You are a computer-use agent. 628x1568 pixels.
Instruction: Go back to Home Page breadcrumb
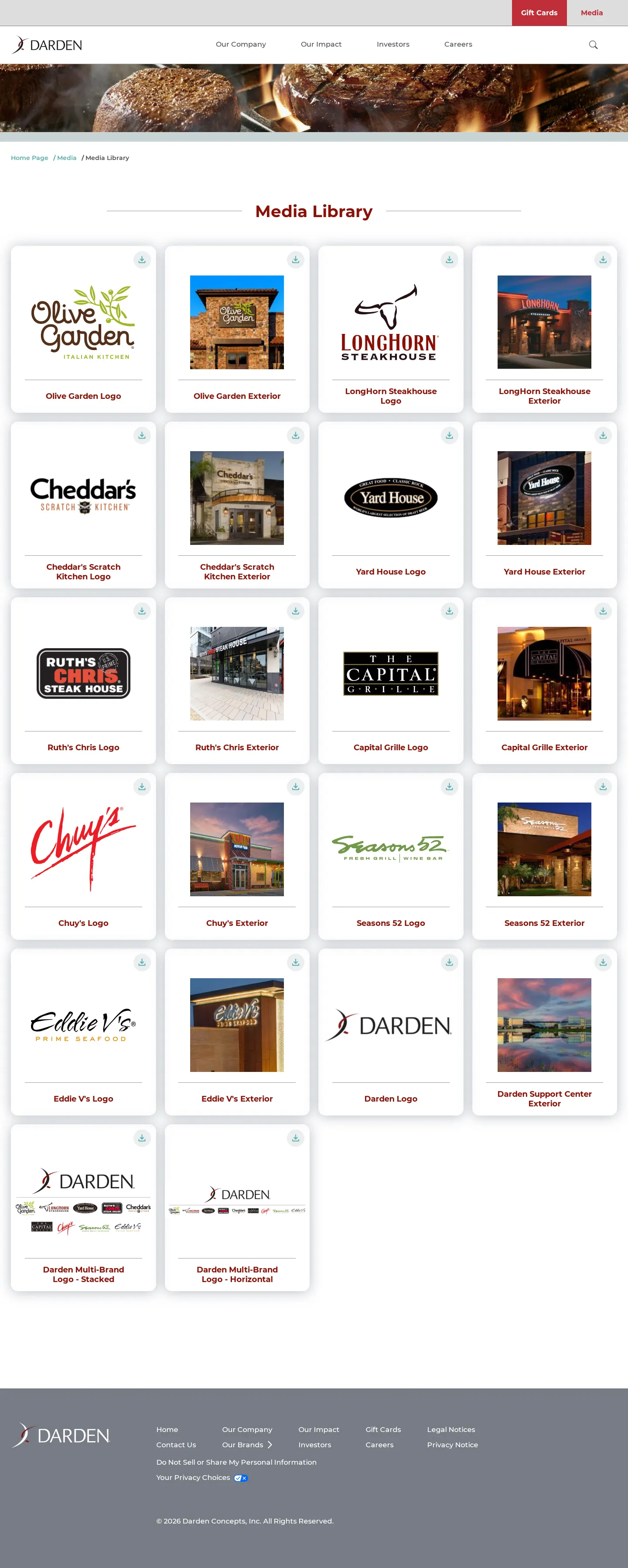tap(29, 158)
